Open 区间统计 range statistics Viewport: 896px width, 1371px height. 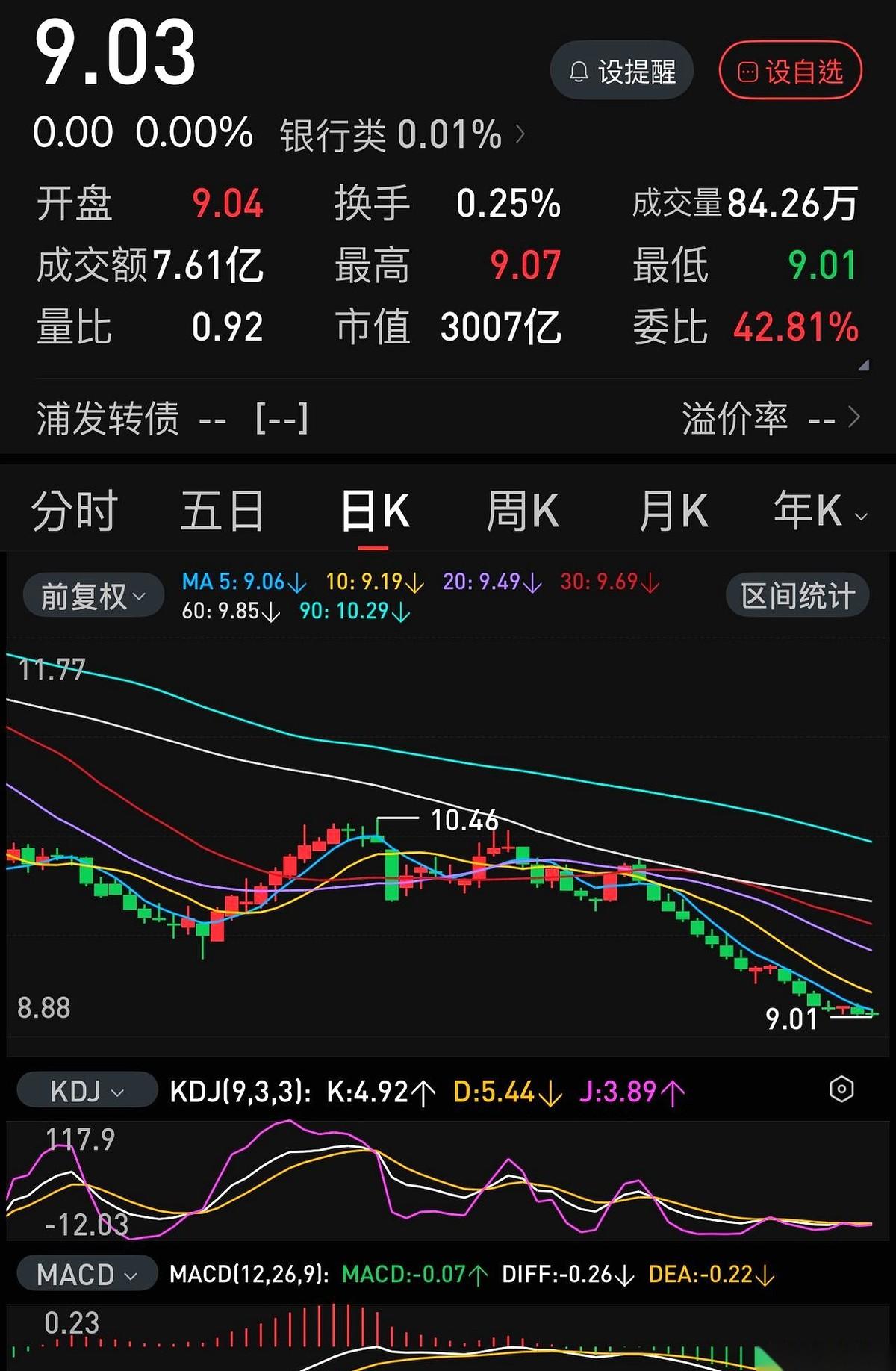[x=797, y=596]
